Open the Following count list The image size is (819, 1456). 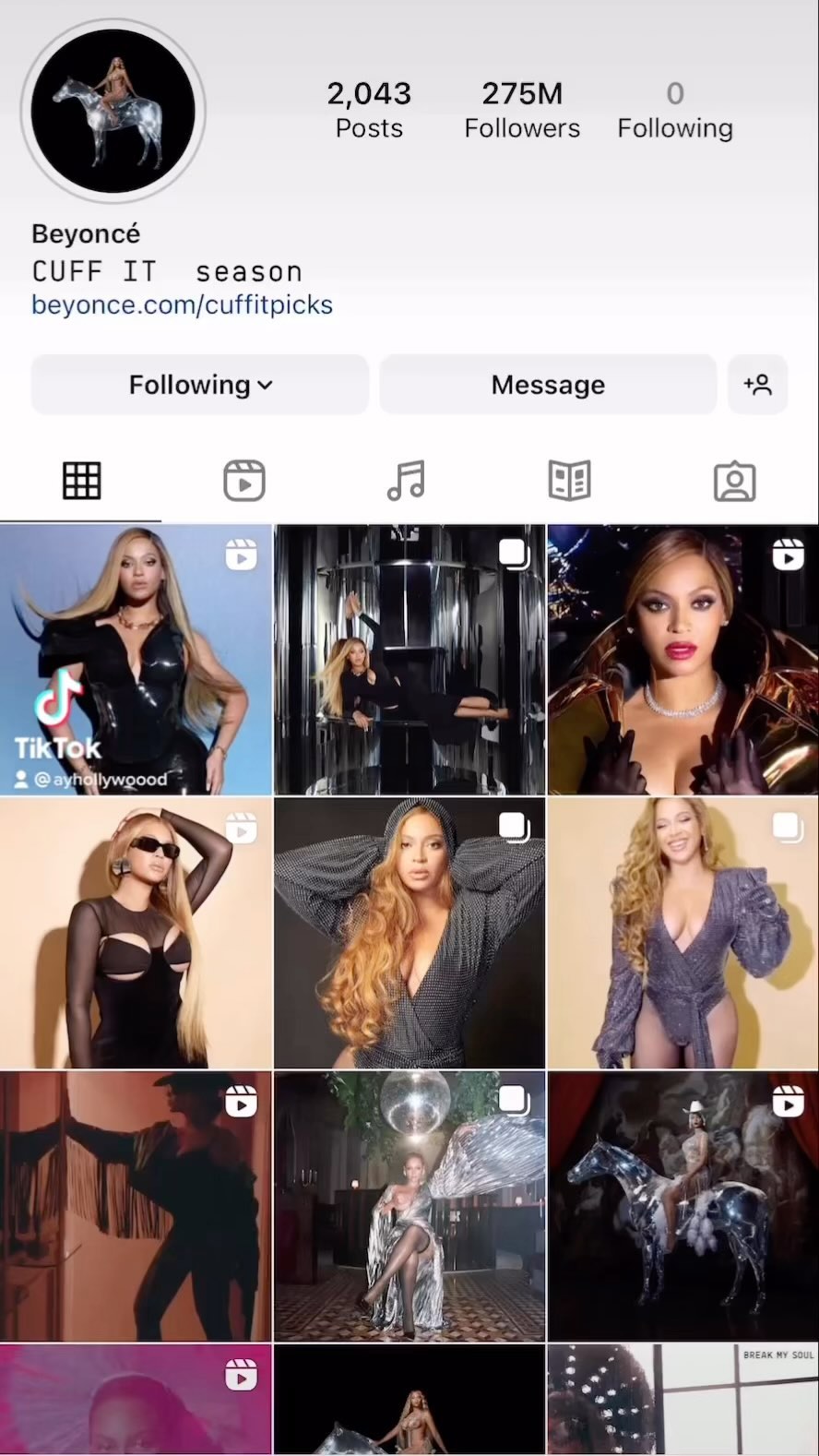[x=675, y=111]
